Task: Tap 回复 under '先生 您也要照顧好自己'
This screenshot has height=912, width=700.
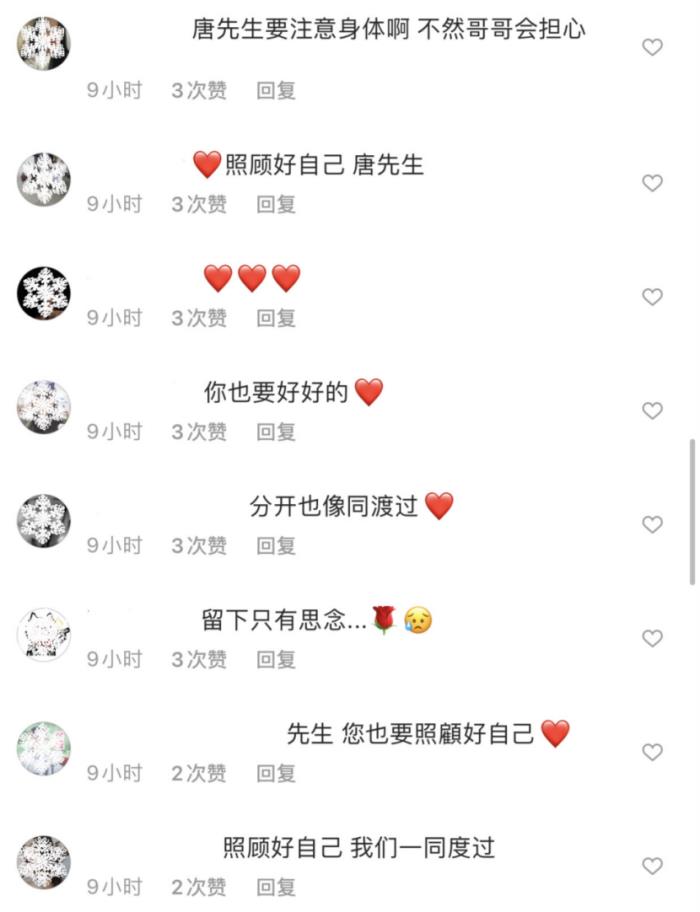Action: click(x=276, y=773)
